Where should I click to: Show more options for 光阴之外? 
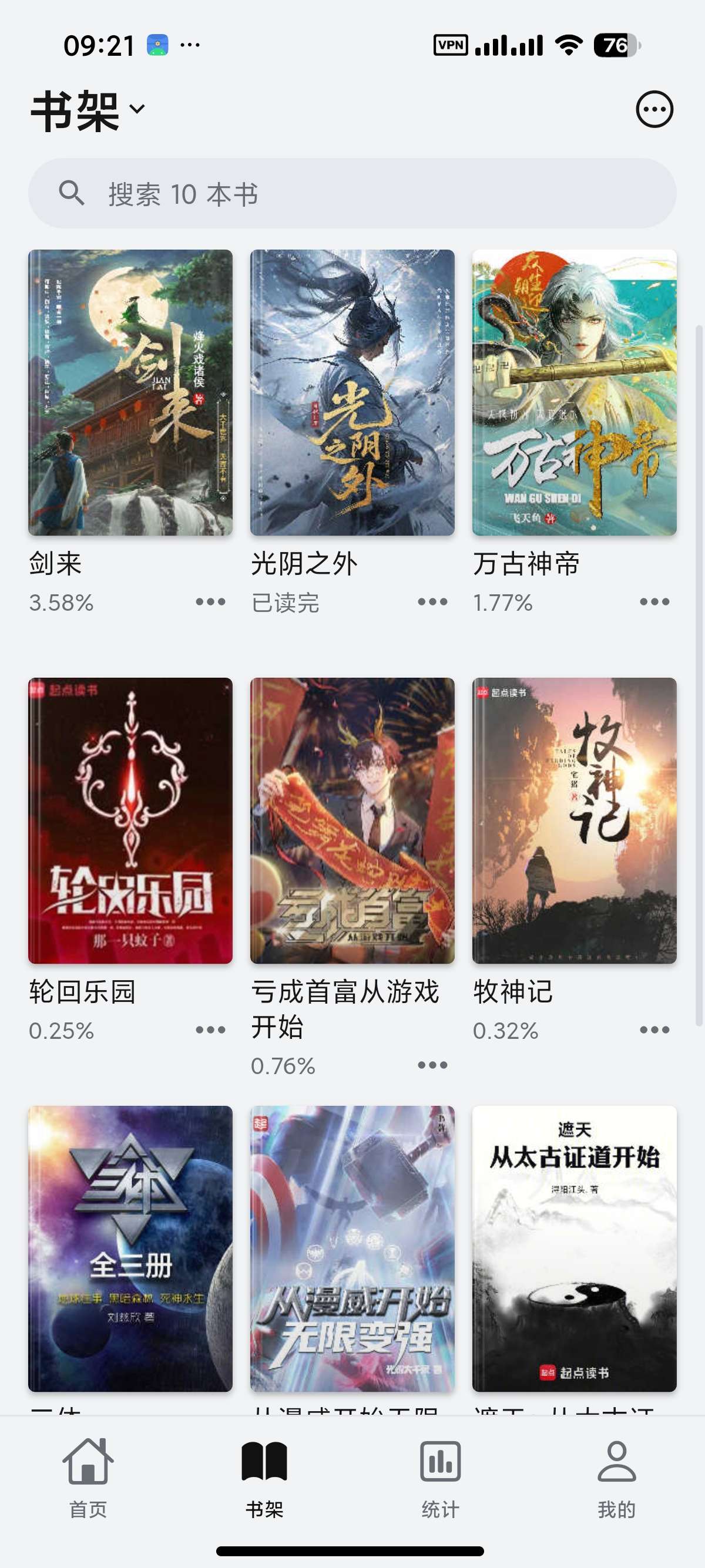point(433,602)
